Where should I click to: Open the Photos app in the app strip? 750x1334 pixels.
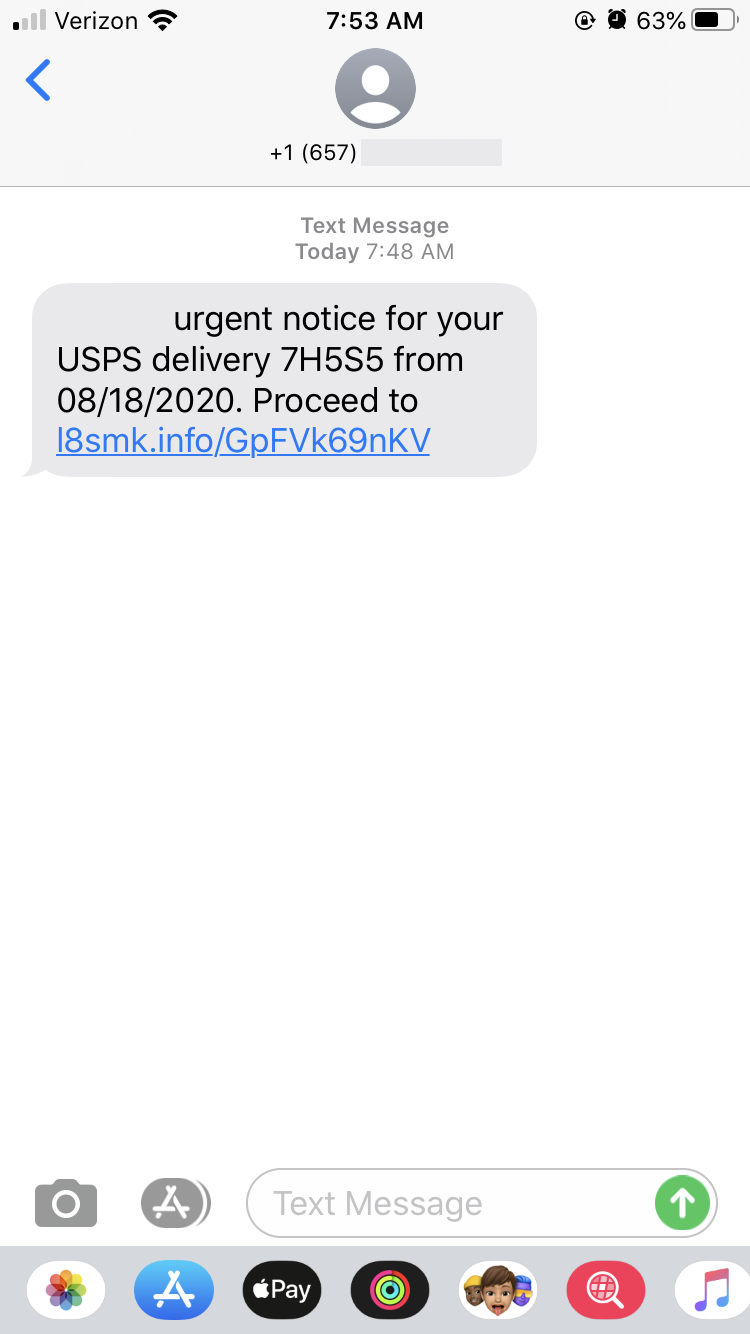[x=66, y=1290]
